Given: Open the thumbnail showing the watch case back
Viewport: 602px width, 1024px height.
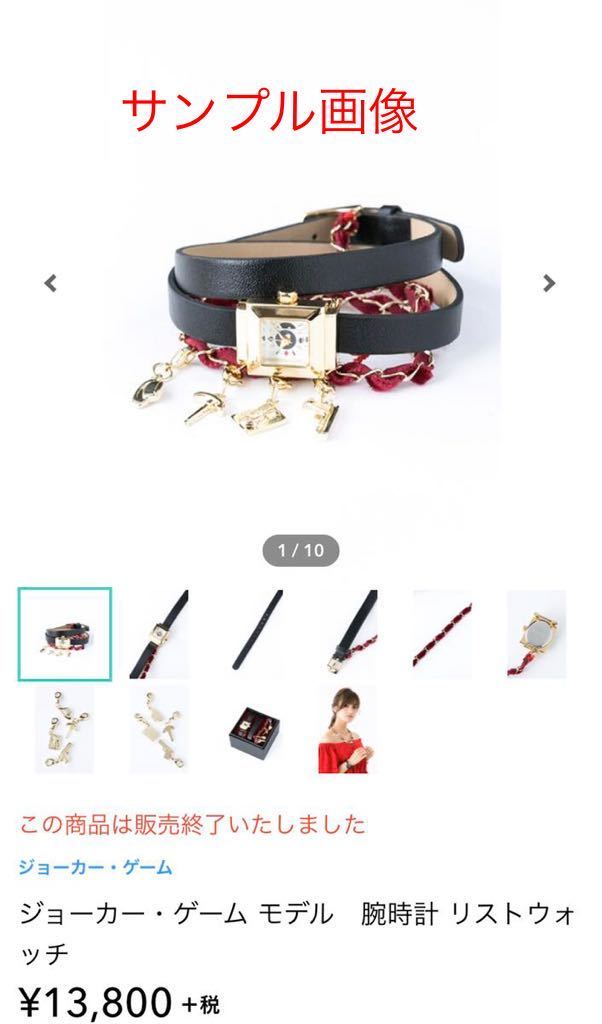Looking at the screenshot, I should (x=536, y=634).
